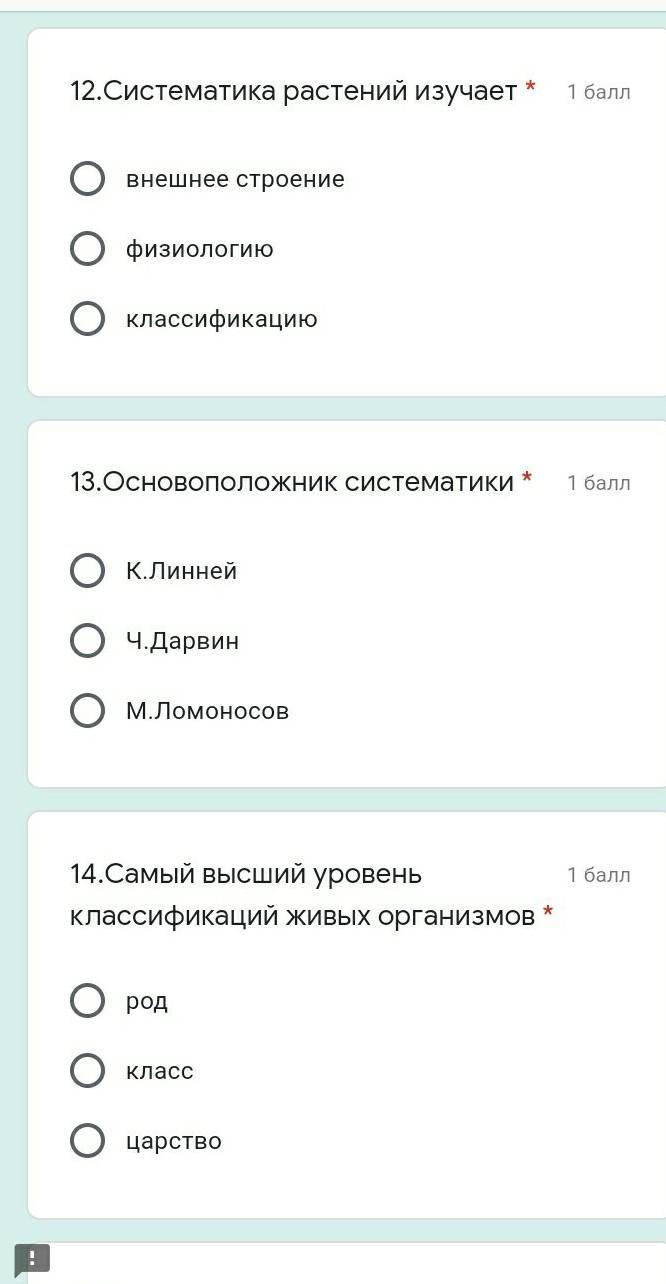
Task: Pick 'М.Ломоносов' as answer
Action: tap(88, 711)
